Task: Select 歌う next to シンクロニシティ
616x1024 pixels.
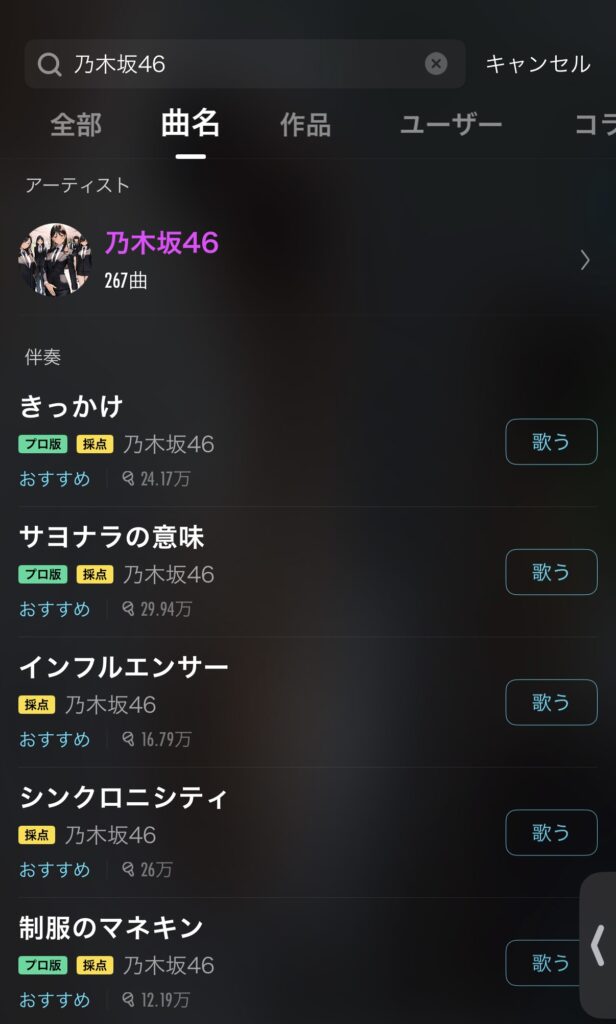Action: (551, 832)
